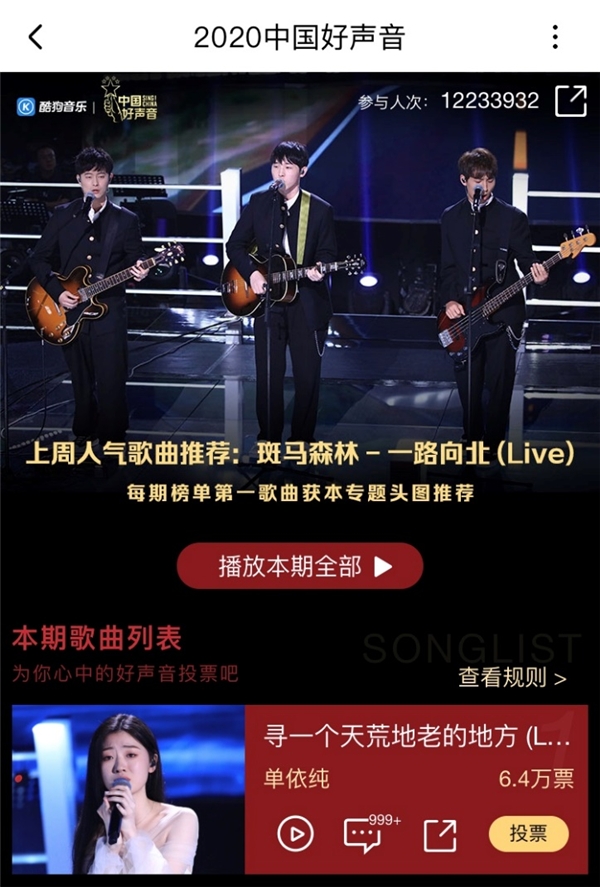
Task: Open the three-dot overflow menu
Action: click(x=555, y=38)
